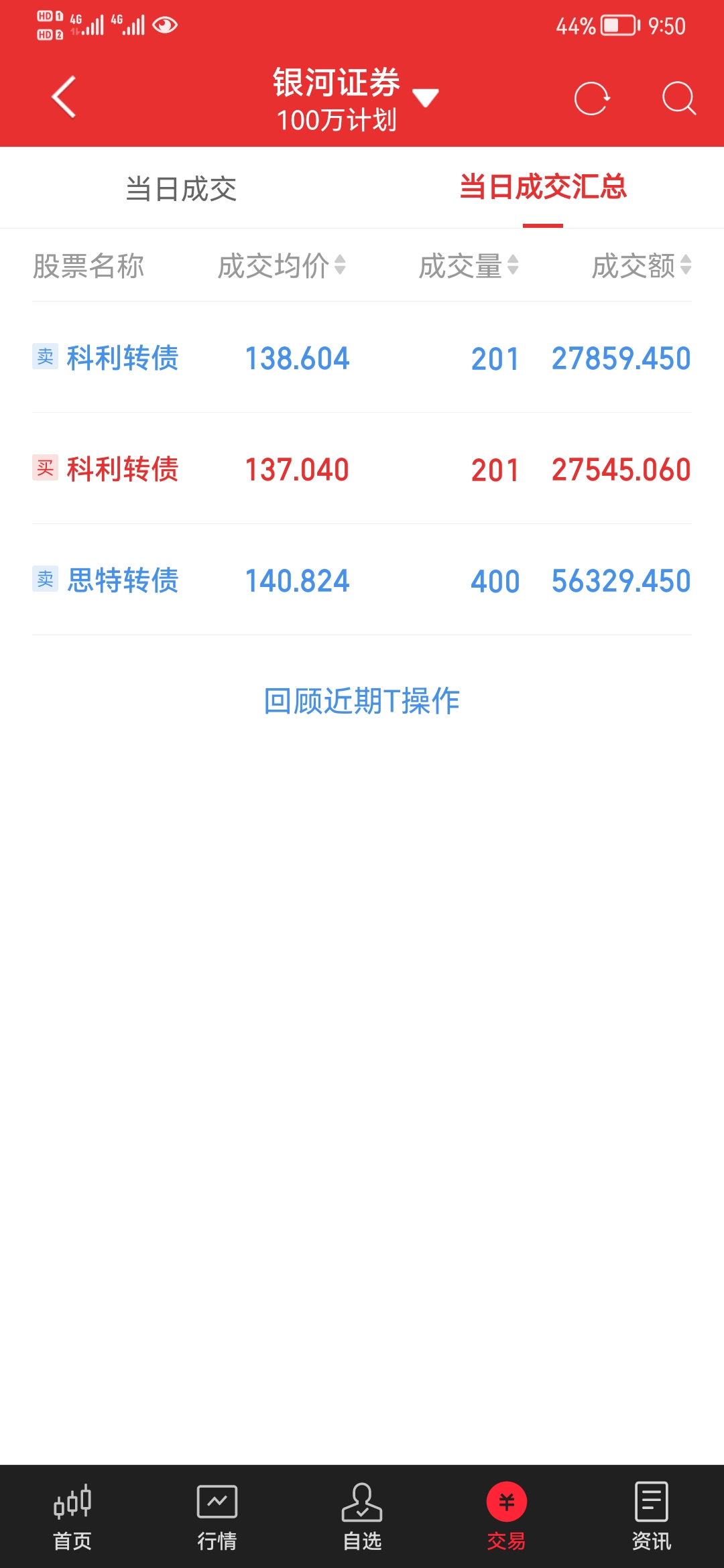Open the 科利转债 buy record
The height and width of the screenshot is (1568, 724).
[362, 469]
